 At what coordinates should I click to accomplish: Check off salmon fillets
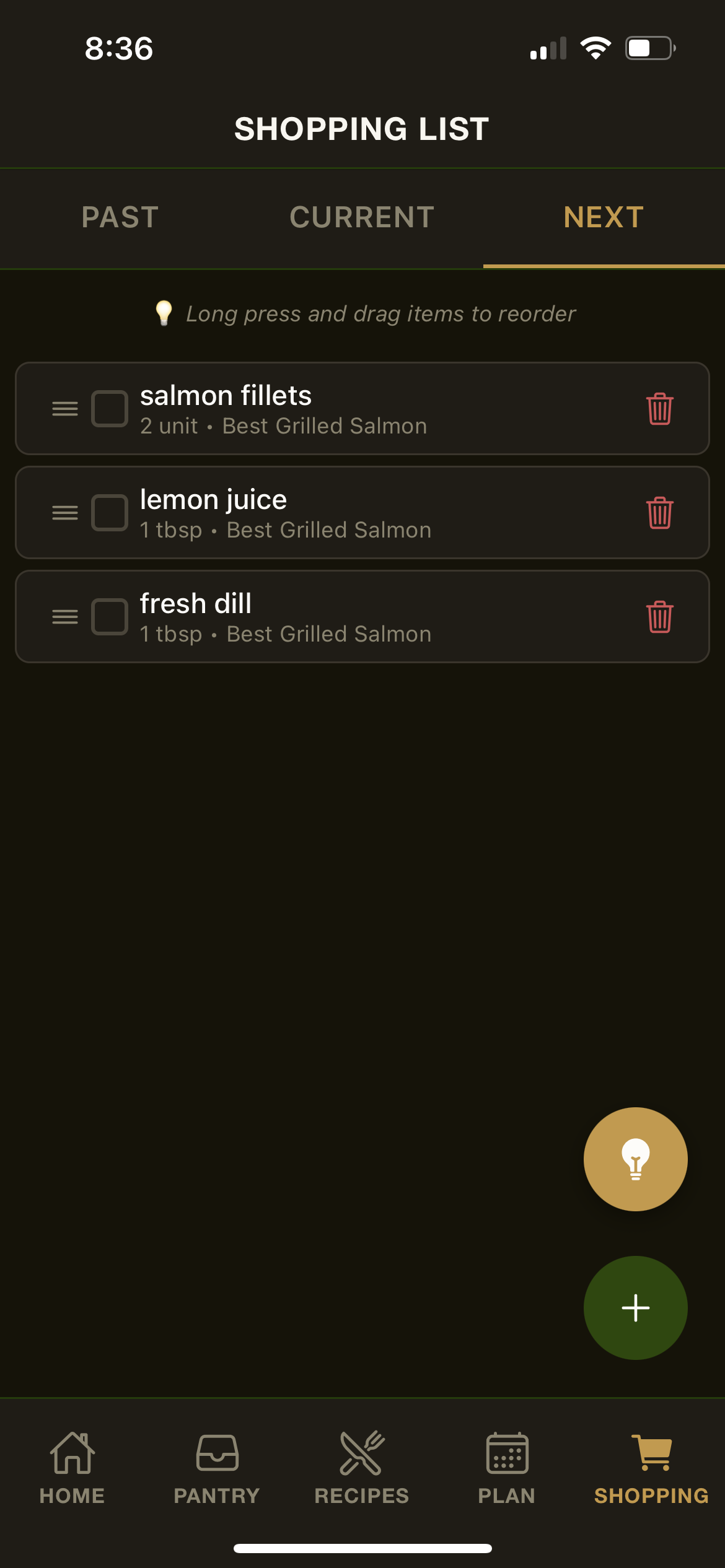point(110,409)
